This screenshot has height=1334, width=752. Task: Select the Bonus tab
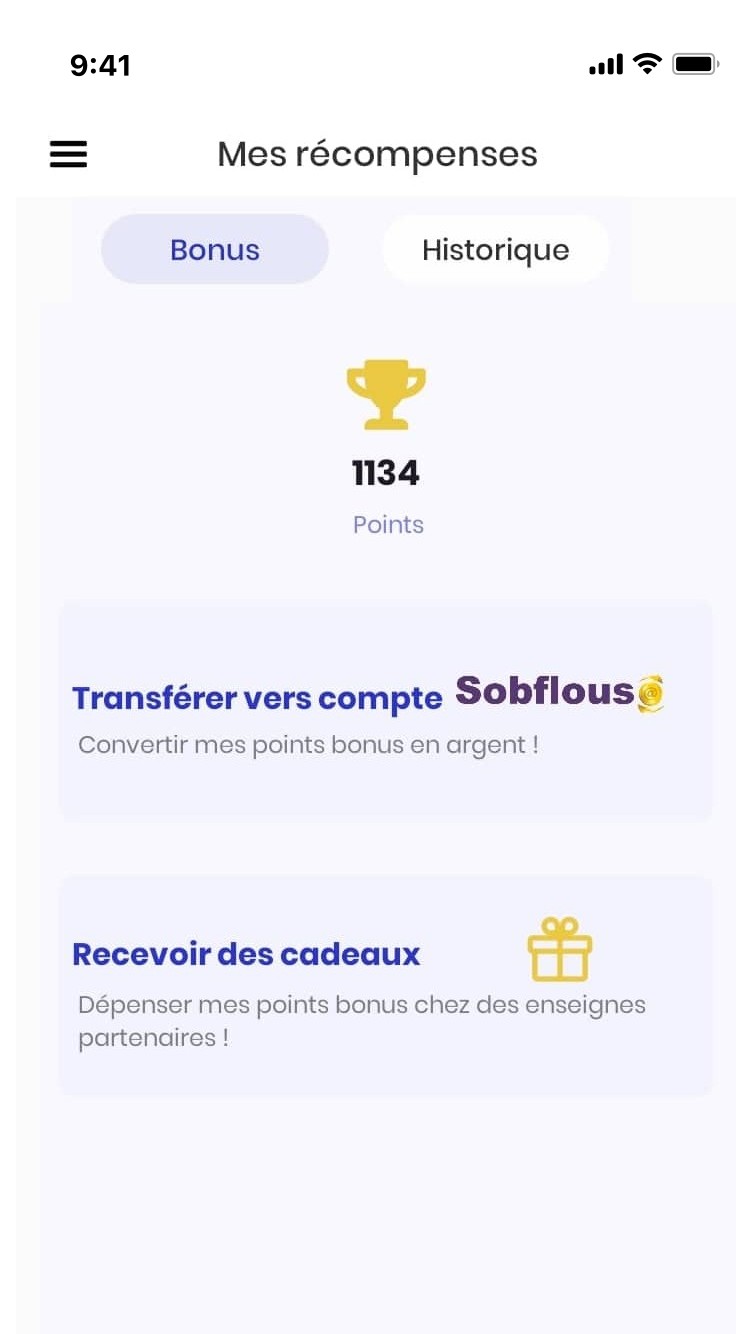(215, 249)
